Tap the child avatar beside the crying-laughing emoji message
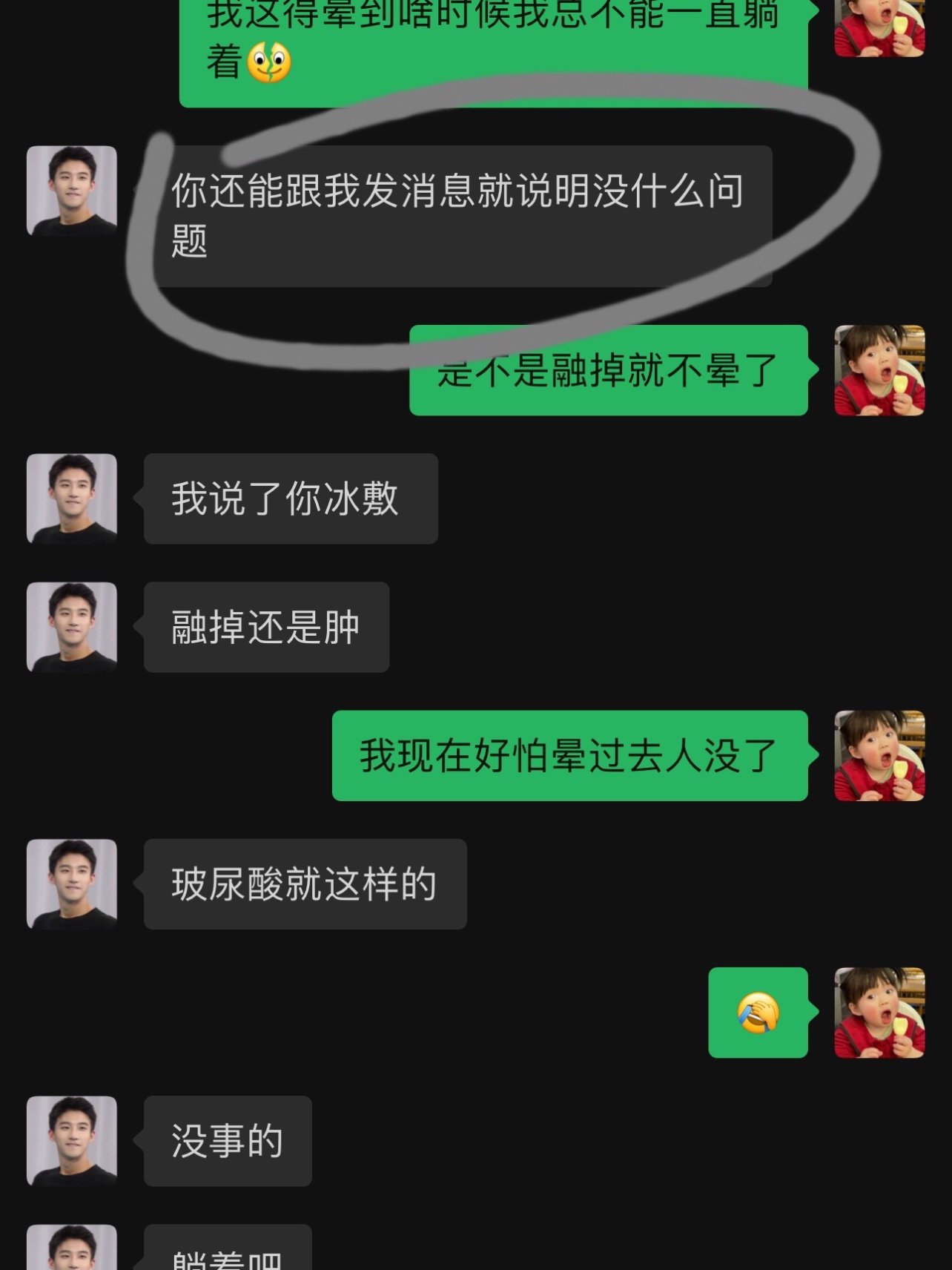This screenshot has width=952, height=1270. tap(879, 1012)
